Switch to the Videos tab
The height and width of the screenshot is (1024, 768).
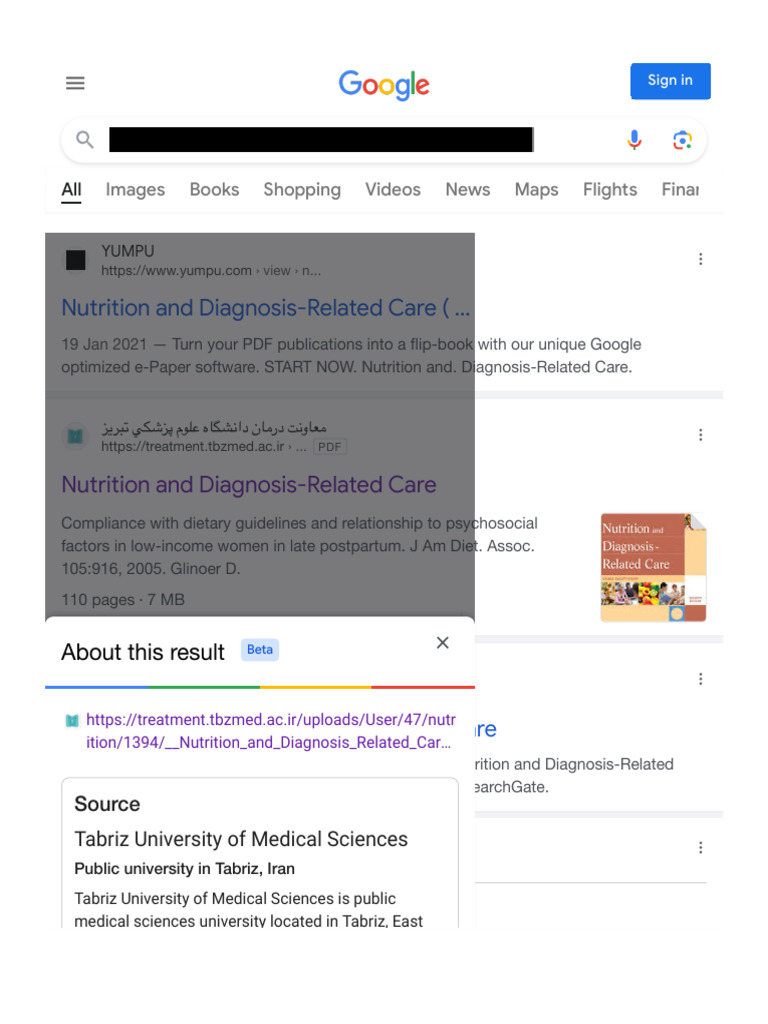(392, 189)
